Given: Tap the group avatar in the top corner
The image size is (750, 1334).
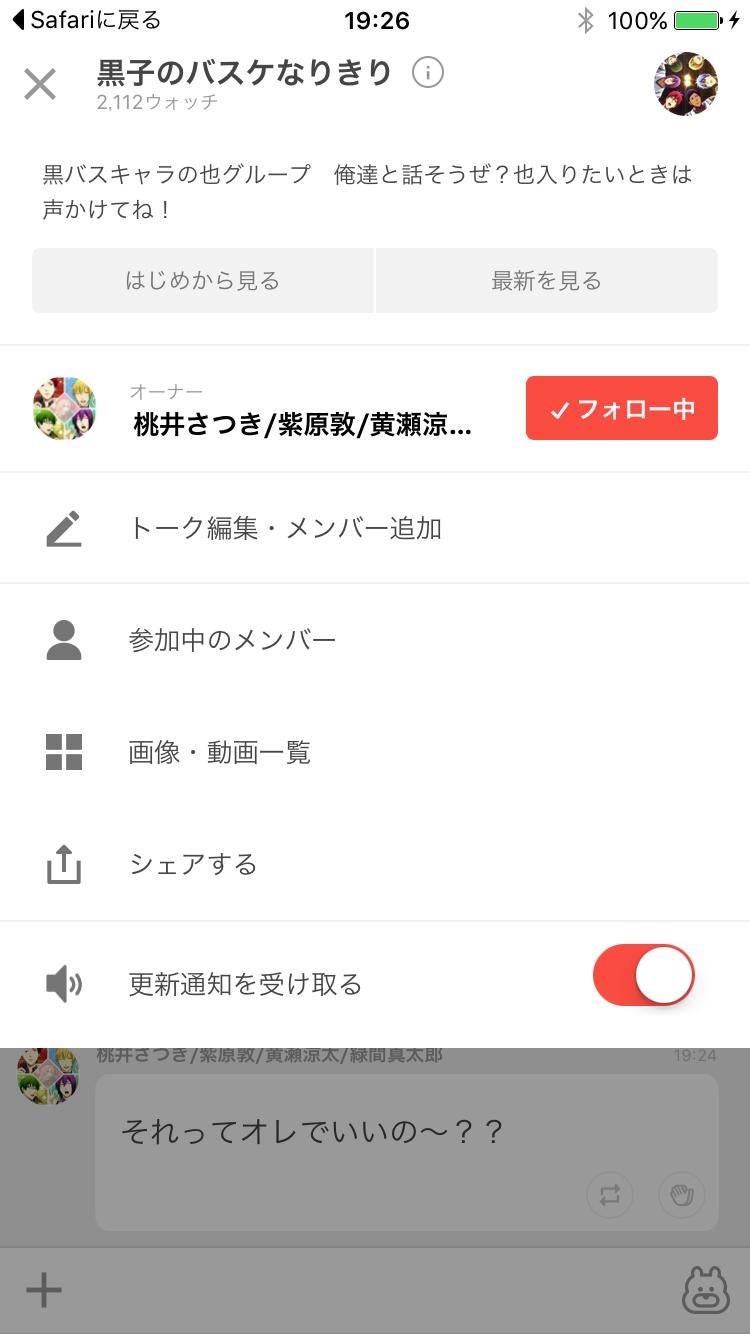Looking at the screenshot, I should click(684, 84).
